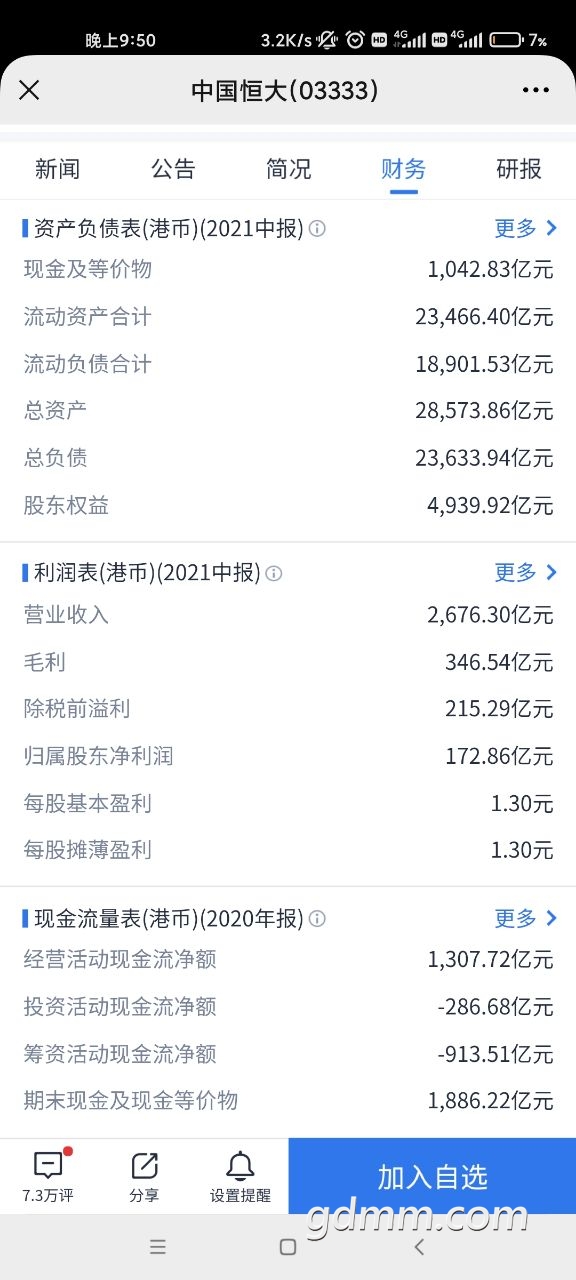The height and width of the screenshot is (1280, 576).
Task: Open 更多 for 现金流量表
Action: 526,918
